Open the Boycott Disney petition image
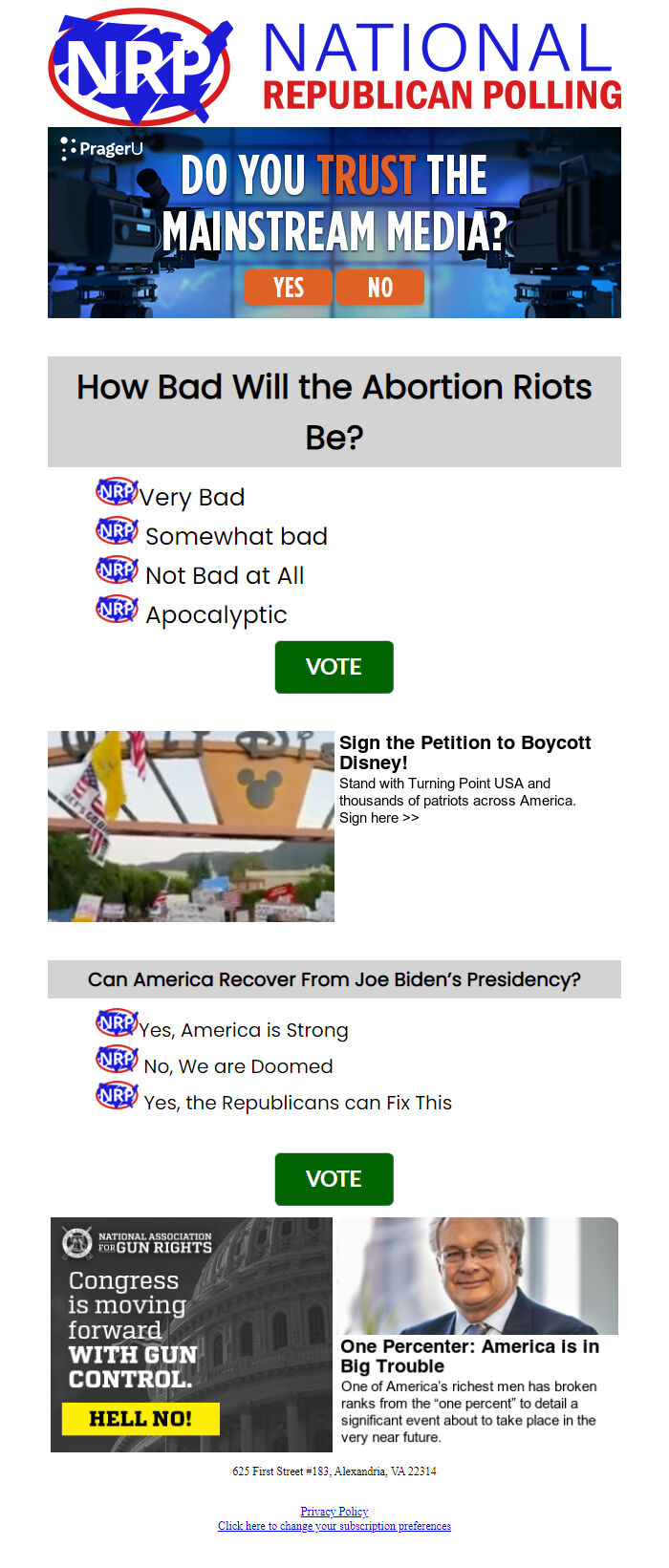Viewport: 669px width, 1568px height. click(x=191, y=827)
